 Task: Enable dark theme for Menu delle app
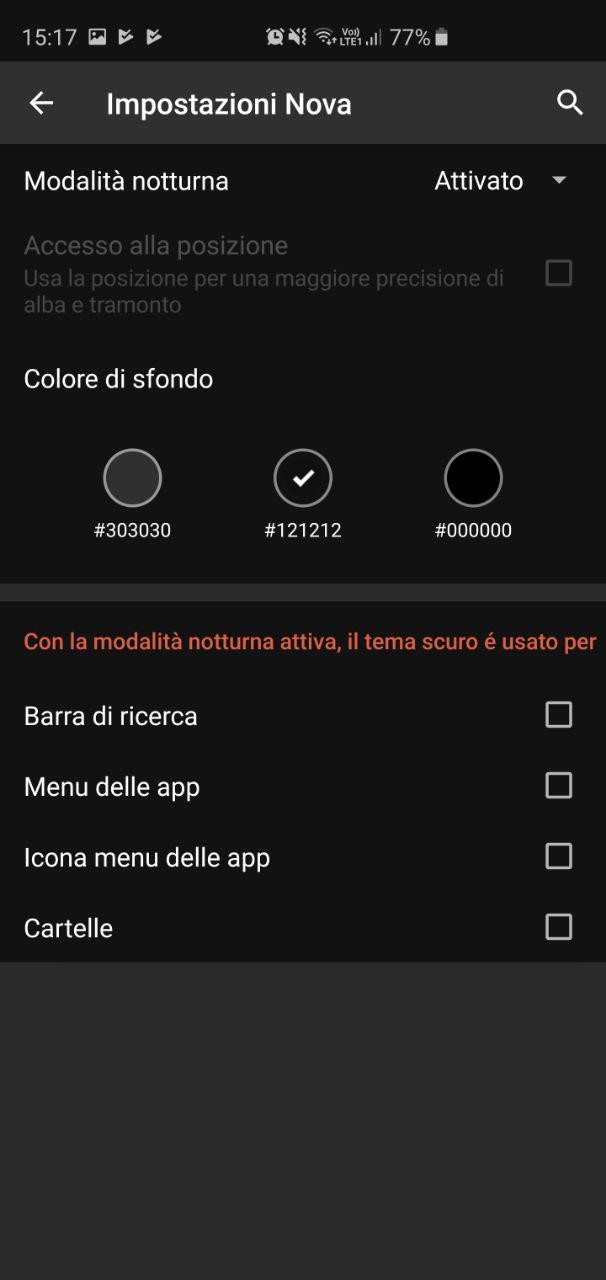[x=559, y=786]
